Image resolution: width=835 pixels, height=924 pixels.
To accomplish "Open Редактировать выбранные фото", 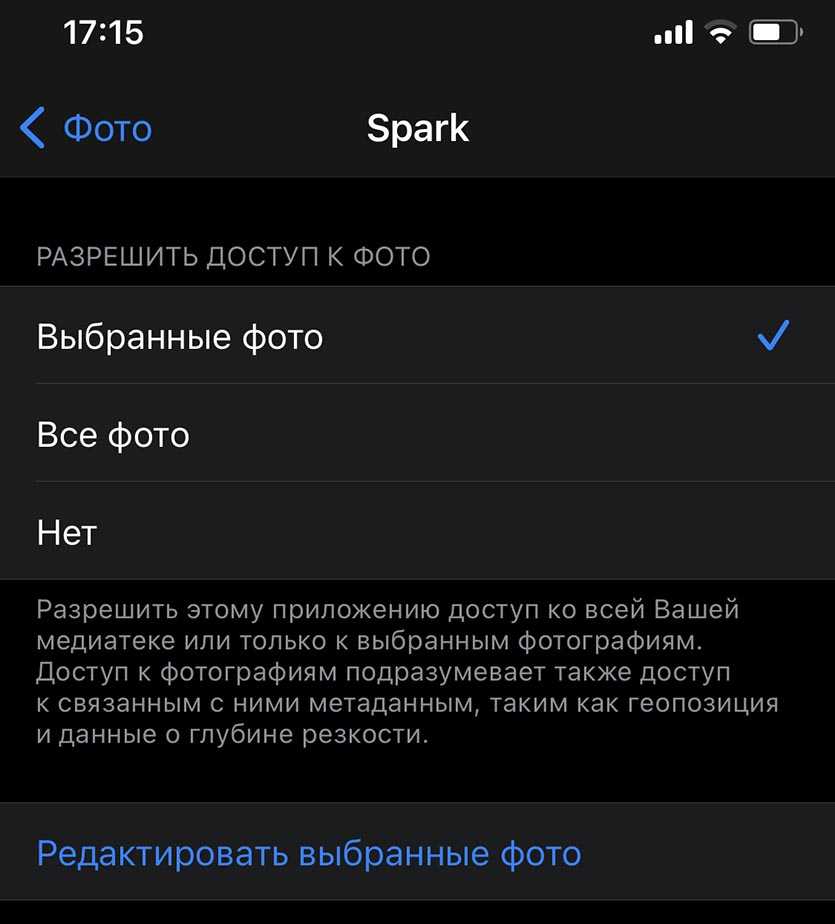I will [x=308, y=854].
